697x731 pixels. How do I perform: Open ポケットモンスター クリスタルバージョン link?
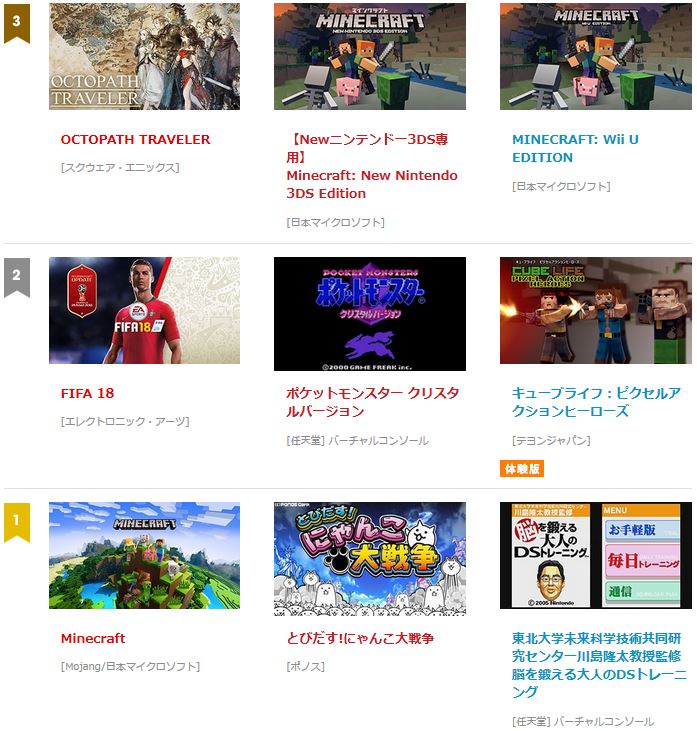(x=372, y=402)
